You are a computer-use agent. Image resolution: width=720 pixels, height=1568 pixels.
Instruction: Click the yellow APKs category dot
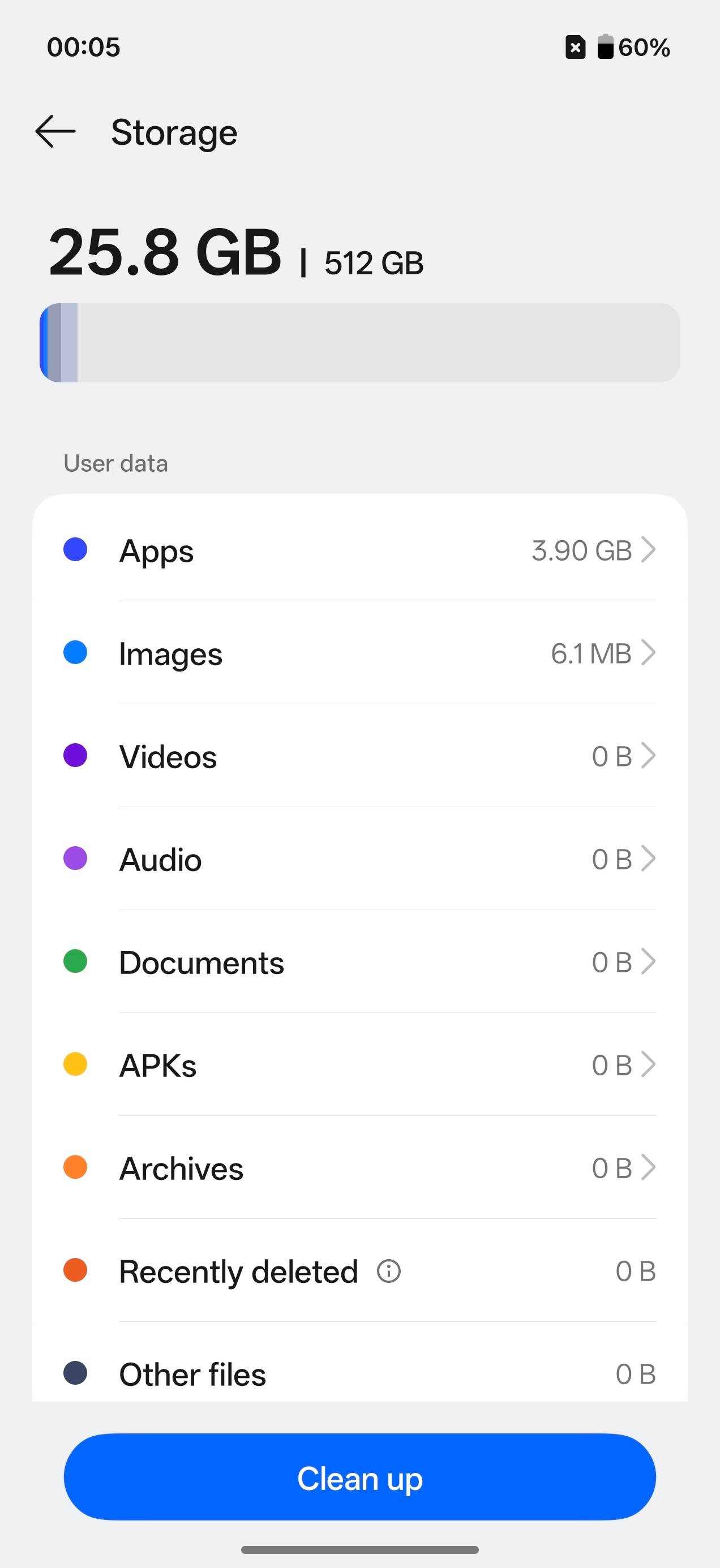(x=74, y=1065)
